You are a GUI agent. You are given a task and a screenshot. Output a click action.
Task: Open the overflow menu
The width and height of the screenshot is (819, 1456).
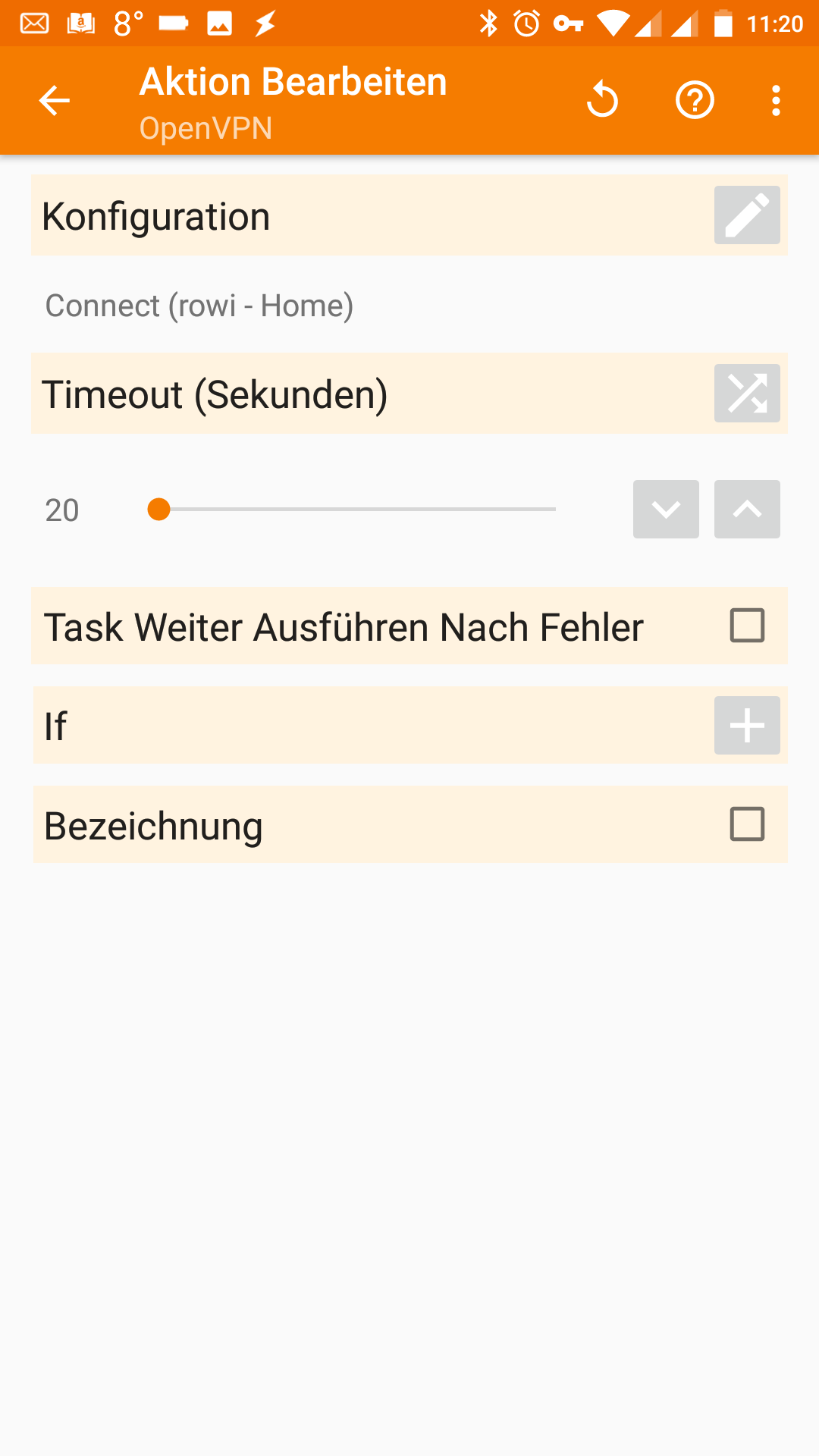click(x=776, y=100)
